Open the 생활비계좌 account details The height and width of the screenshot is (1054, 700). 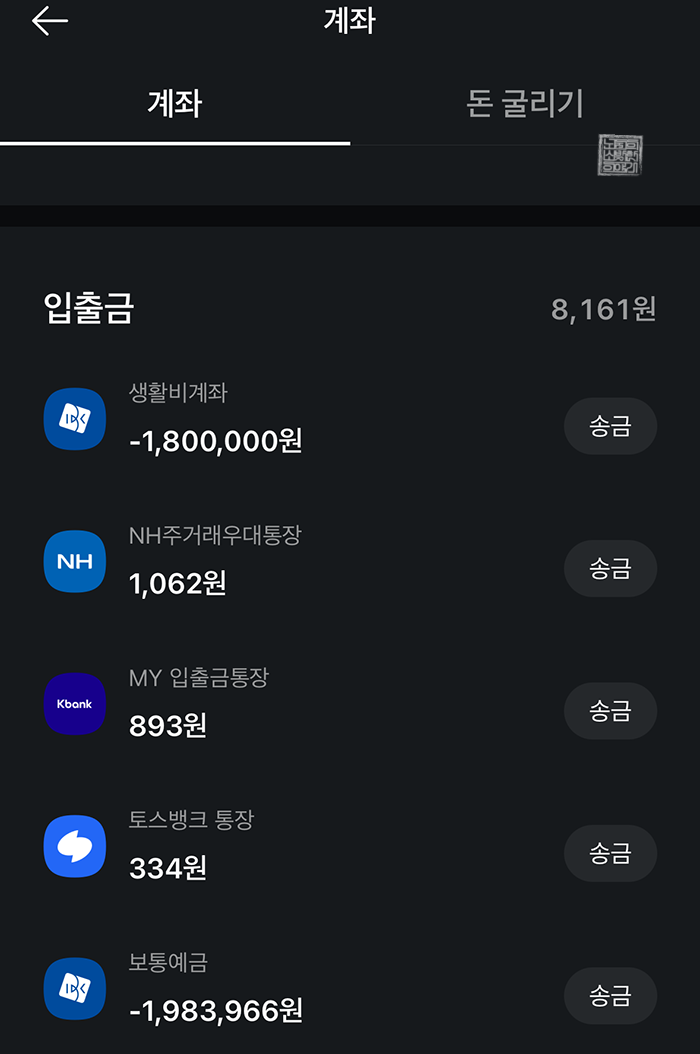[296, 419]
